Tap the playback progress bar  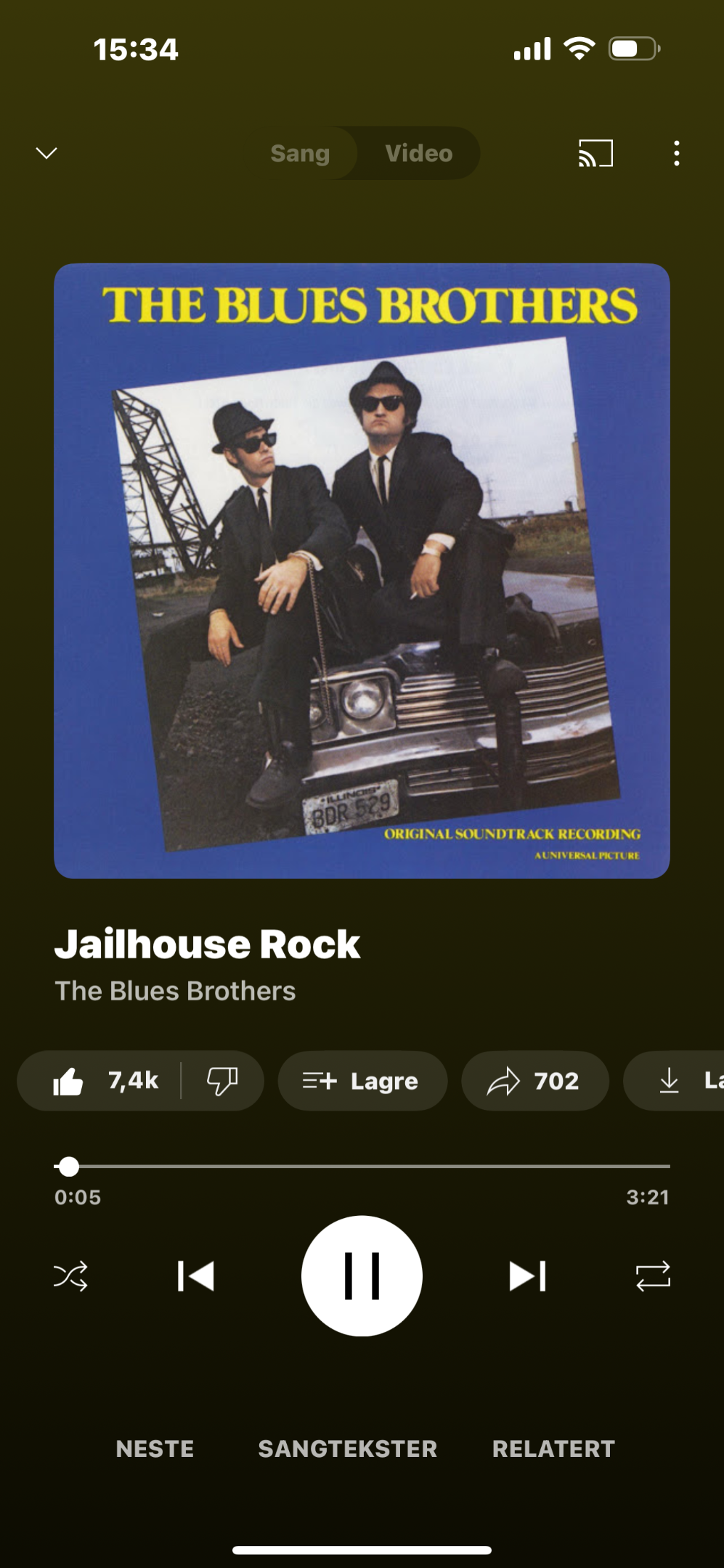point(362,1167)
